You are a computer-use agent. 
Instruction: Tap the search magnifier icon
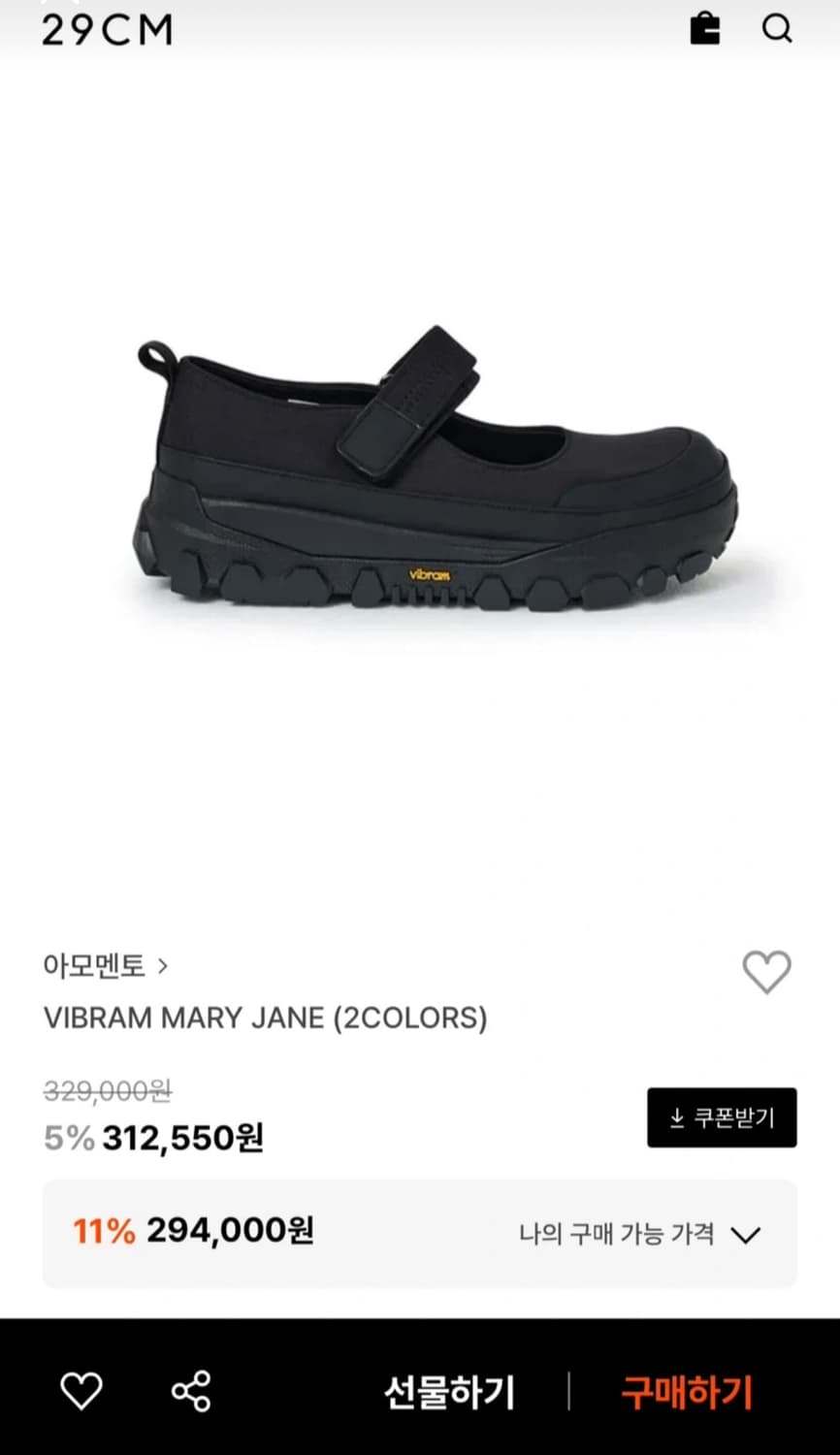pyautogui.click(x=777, y=29)
